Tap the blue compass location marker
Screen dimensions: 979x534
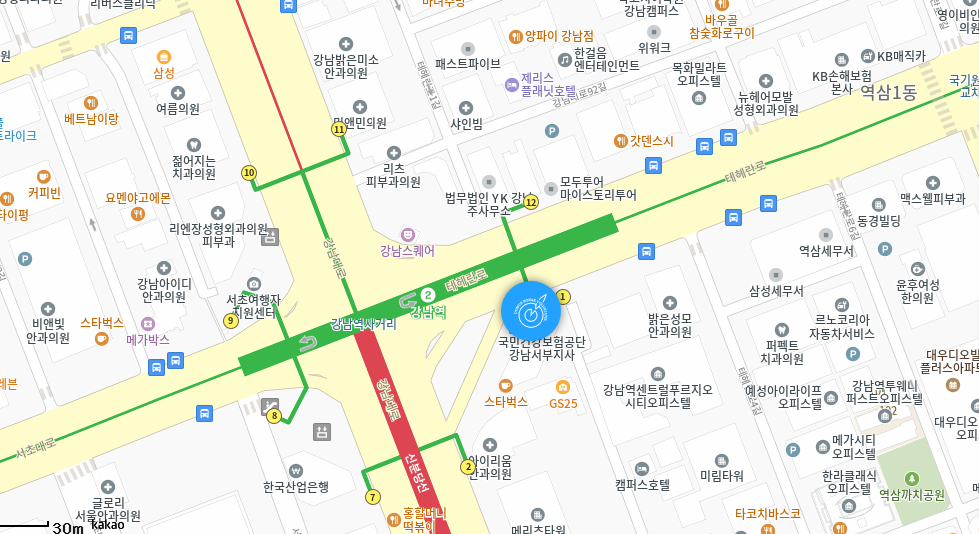[x=531, y=310]
